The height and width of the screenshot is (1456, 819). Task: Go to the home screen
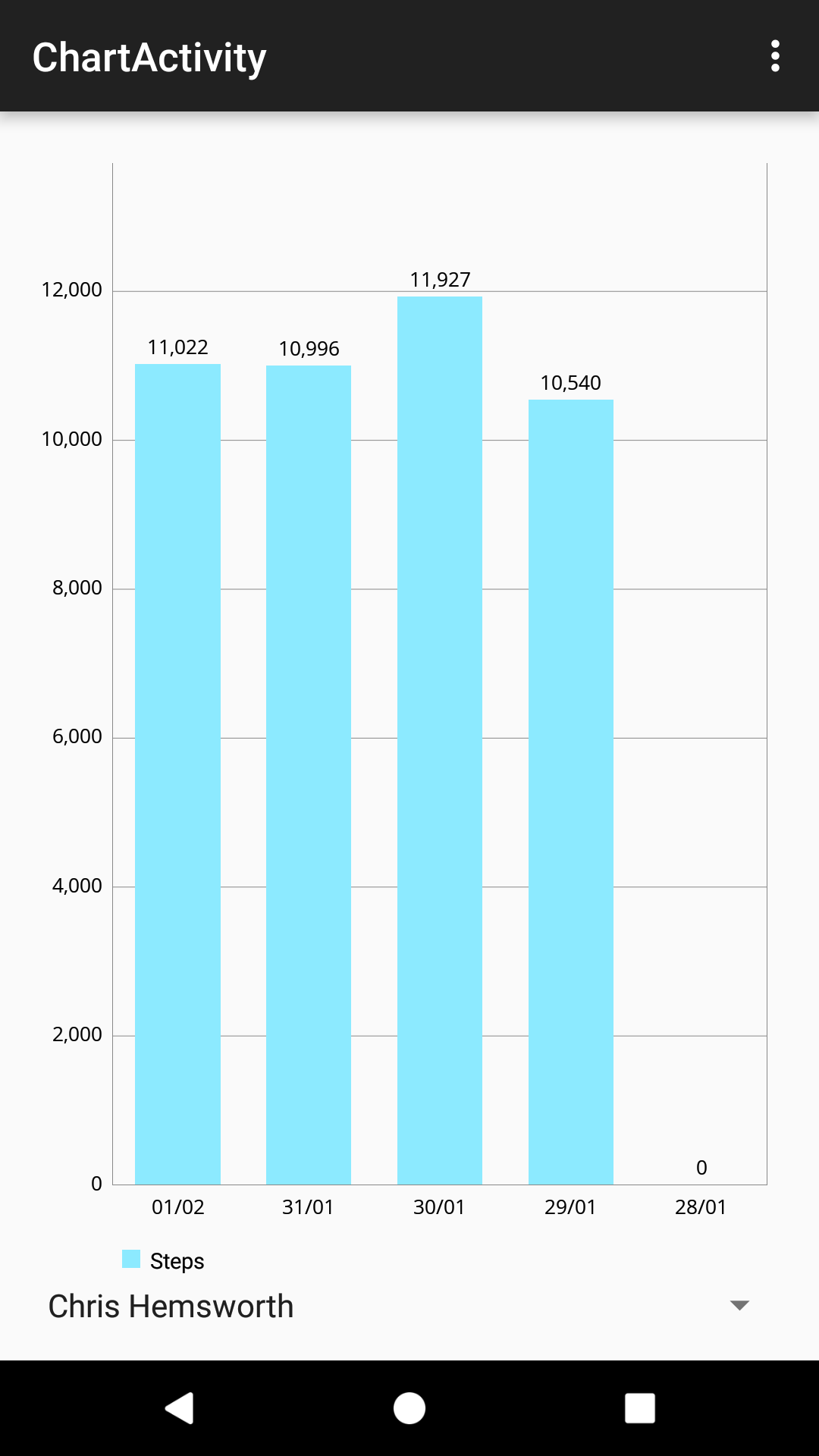point(409,1408)
